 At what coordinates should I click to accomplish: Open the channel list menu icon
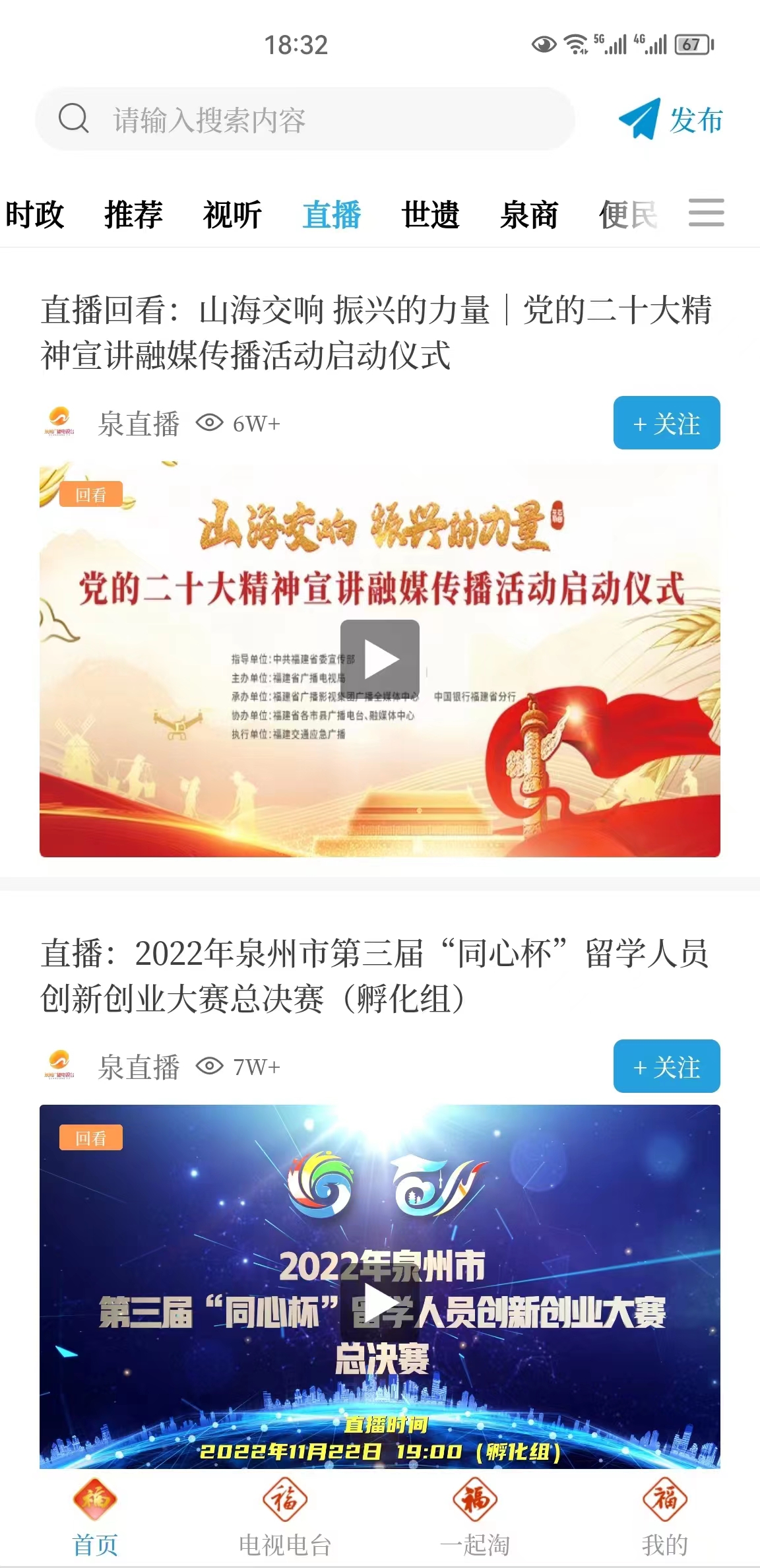point(706,213)
